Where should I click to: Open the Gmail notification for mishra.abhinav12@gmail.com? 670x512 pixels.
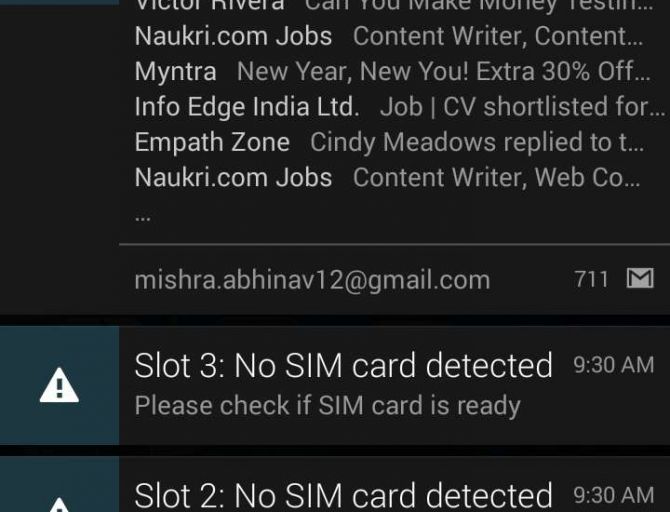[312, 279]
